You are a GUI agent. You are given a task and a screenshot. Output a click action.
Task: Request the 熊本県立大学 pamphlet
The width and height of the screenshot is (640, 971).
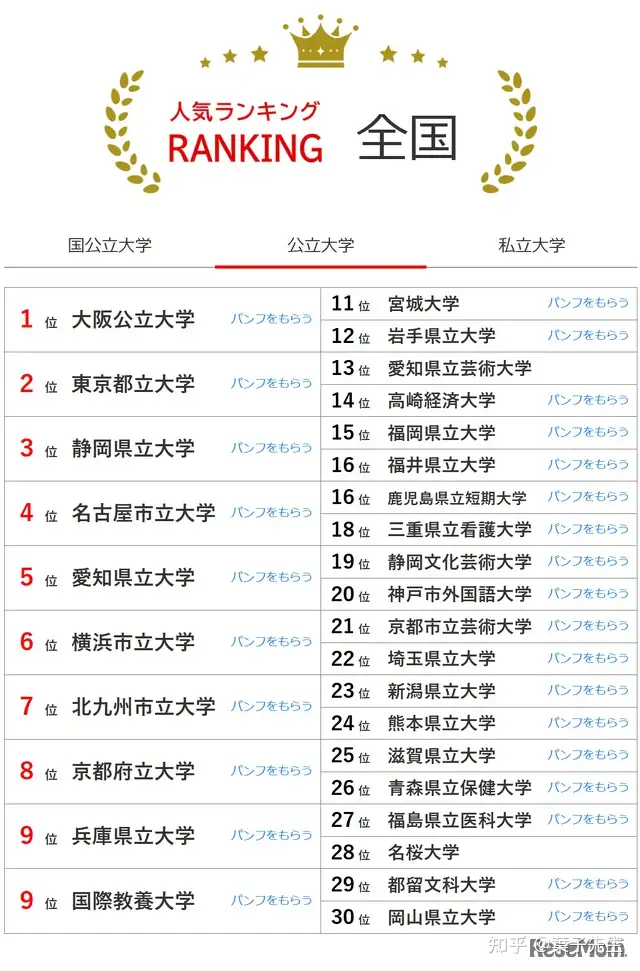click(x=588, y=722)
